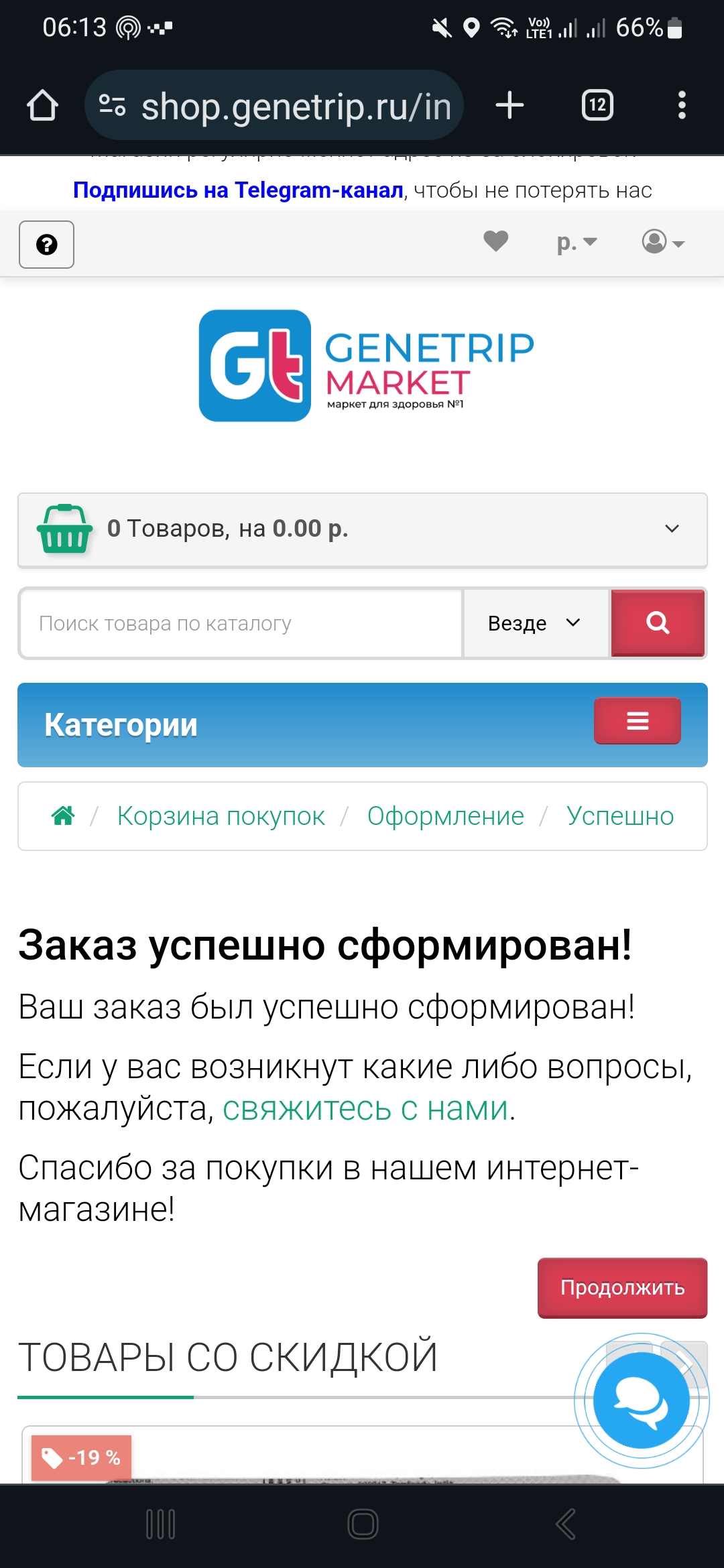724x1568 pixels.
Task: Open the Корзина покупок breadcrumb link
Action: [221, 816]
